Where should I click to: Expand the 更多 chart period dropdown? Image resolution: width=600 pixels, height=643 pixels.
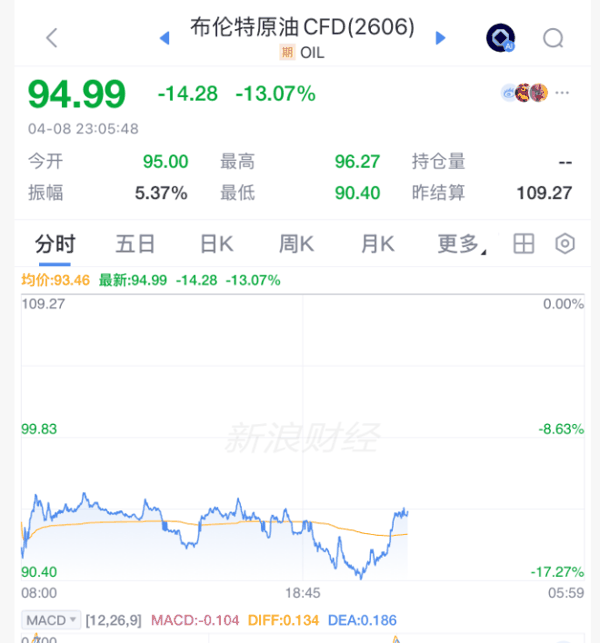(x=462, y=244)
